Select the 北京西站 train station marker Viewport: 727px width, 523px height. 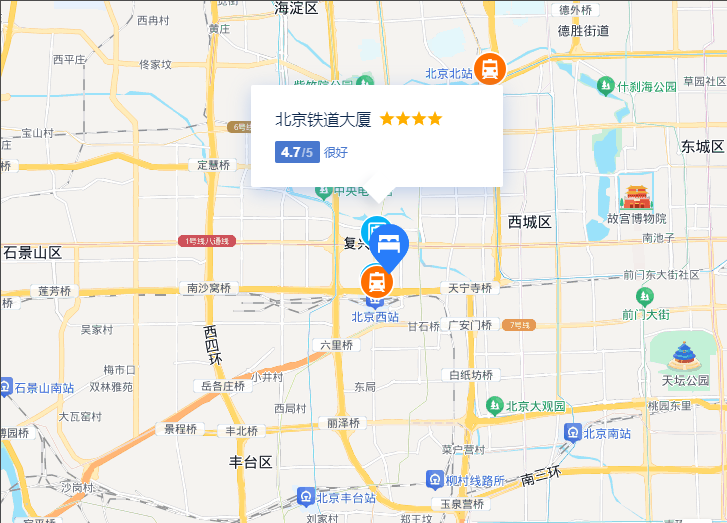click(377, 282)
